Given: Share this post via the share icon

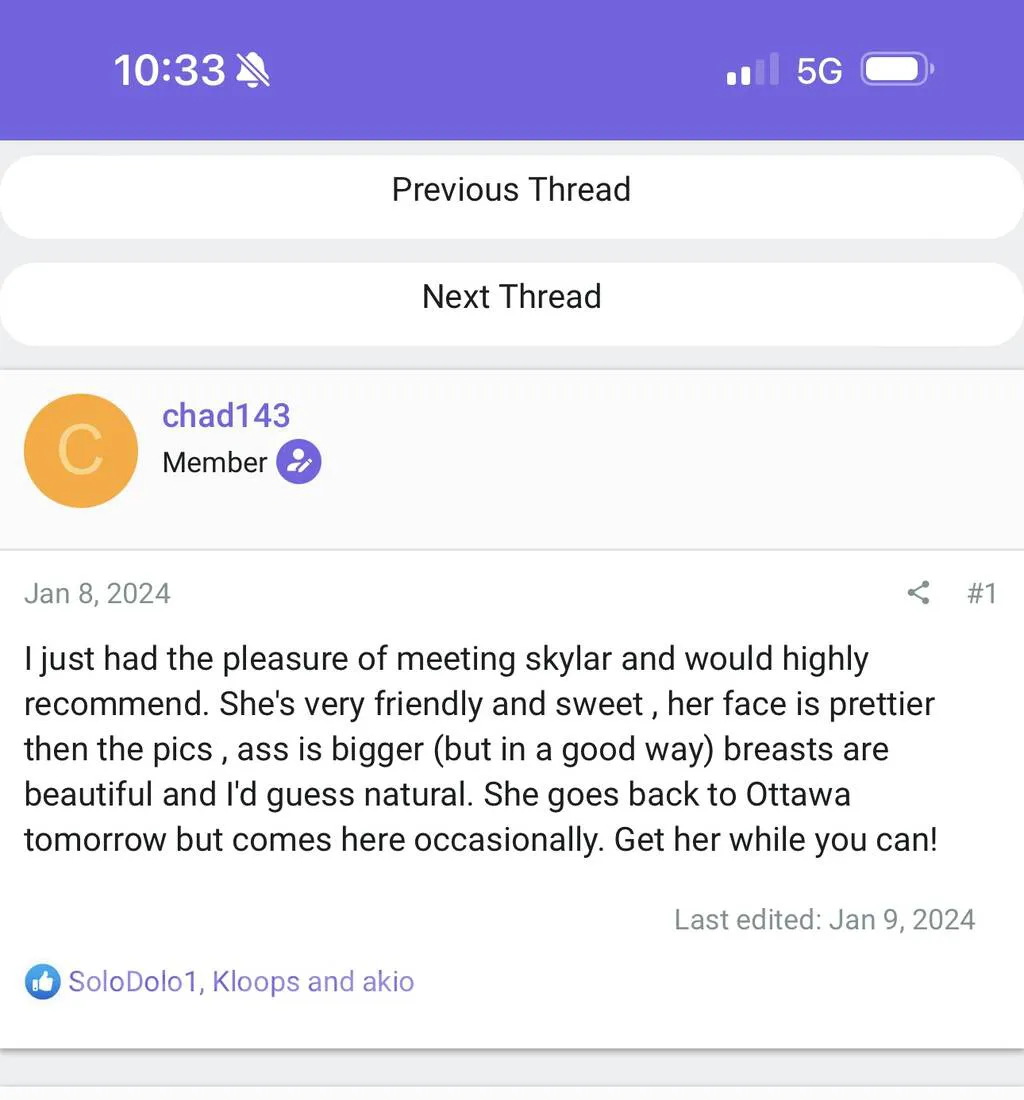Looking at the screenshot, I should pos(918,593).
